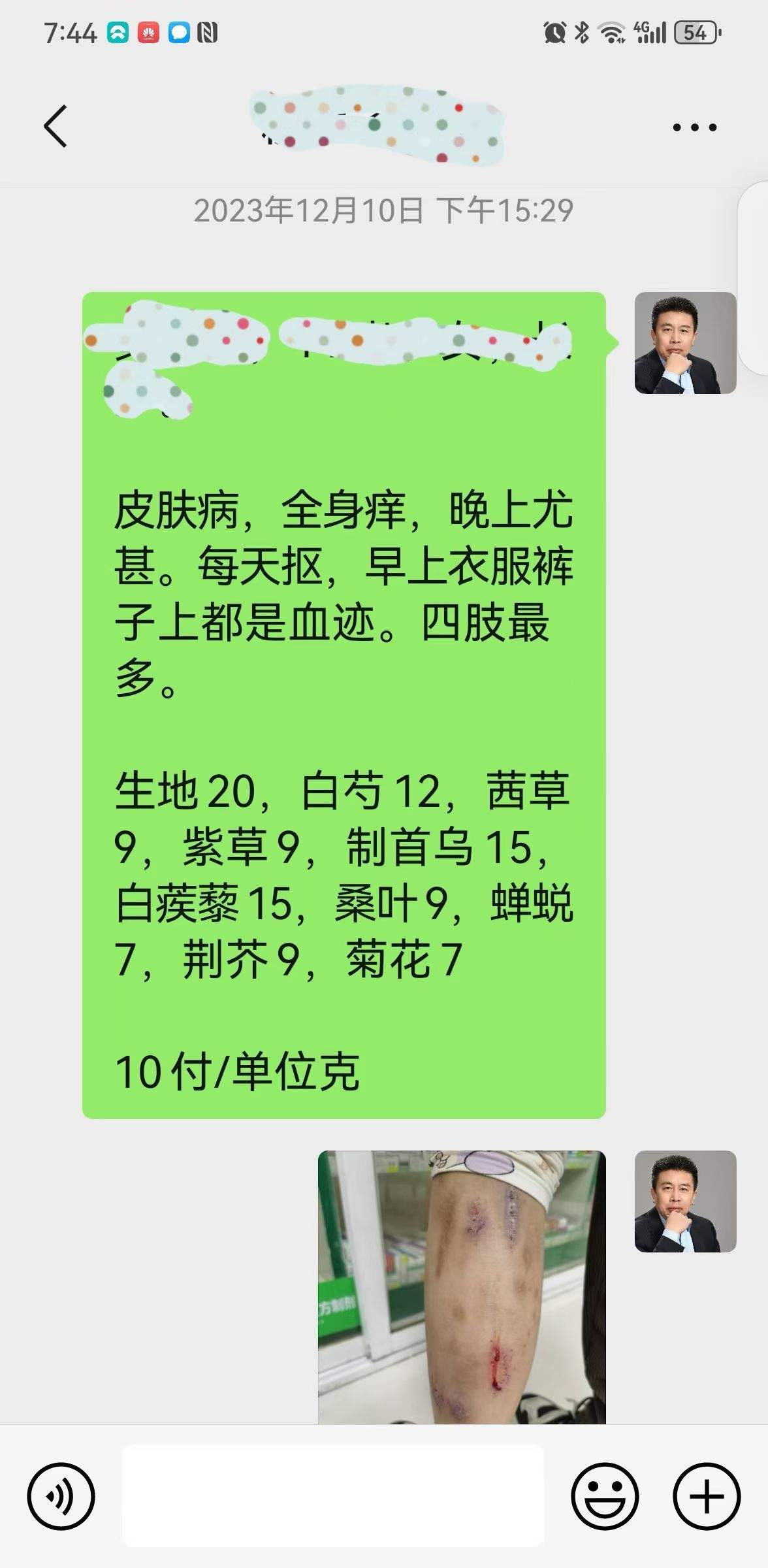Tap the message text input field

tap(333, 1495)
